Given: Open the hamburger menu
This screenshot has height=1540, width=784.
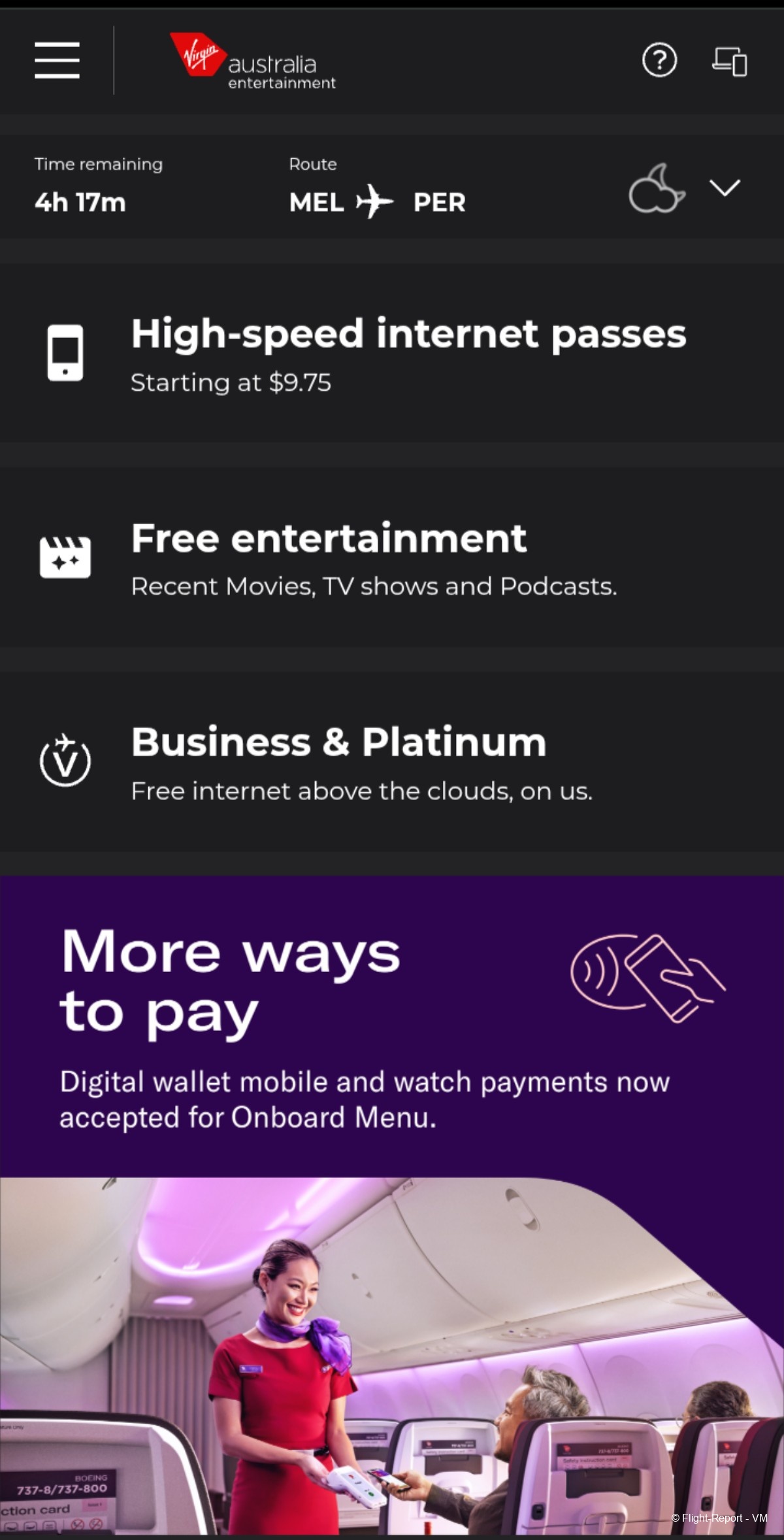Looking at the screenshot, I should pos(57,60).
